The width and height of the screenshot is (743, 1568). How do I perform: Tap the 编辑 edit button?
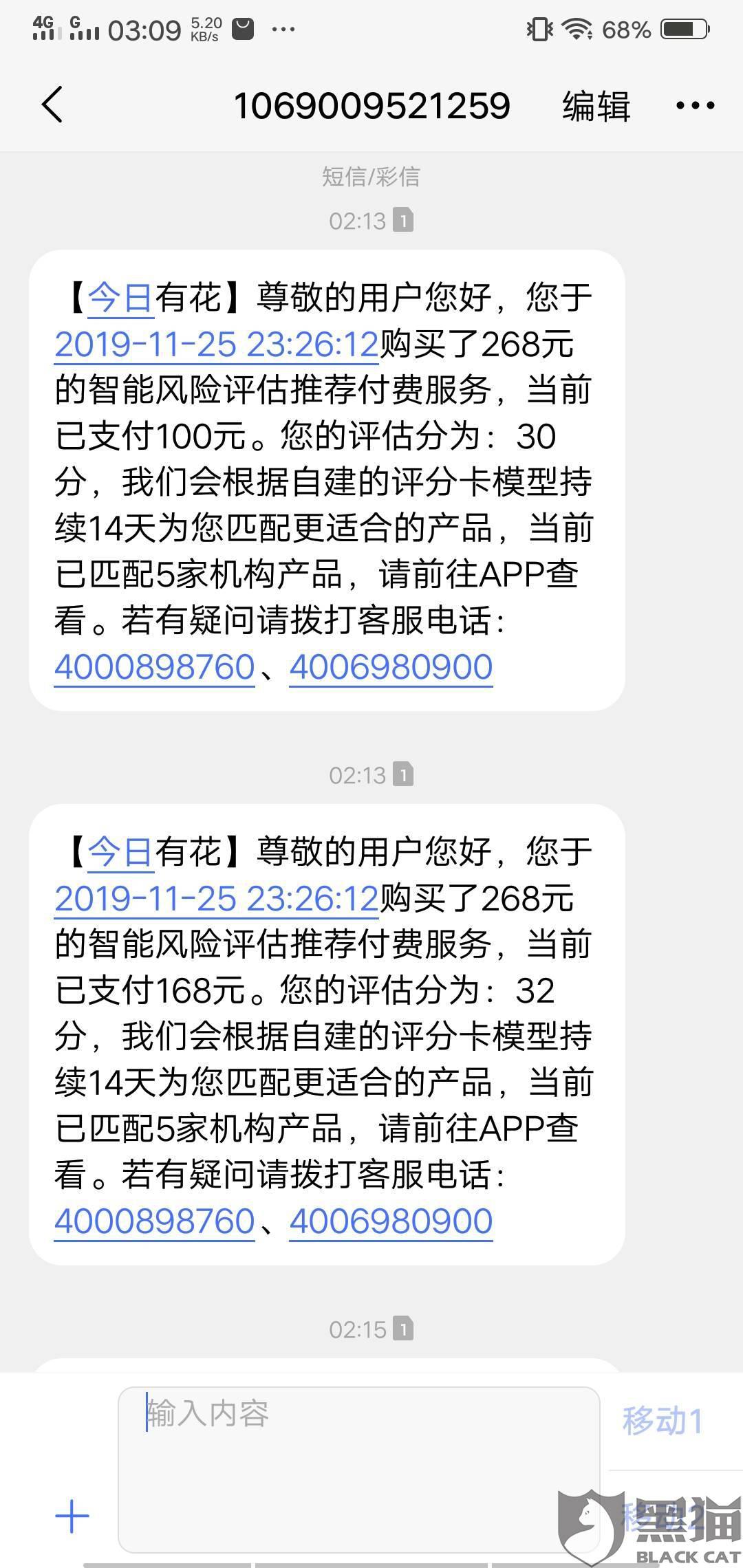tap(596, 106)
